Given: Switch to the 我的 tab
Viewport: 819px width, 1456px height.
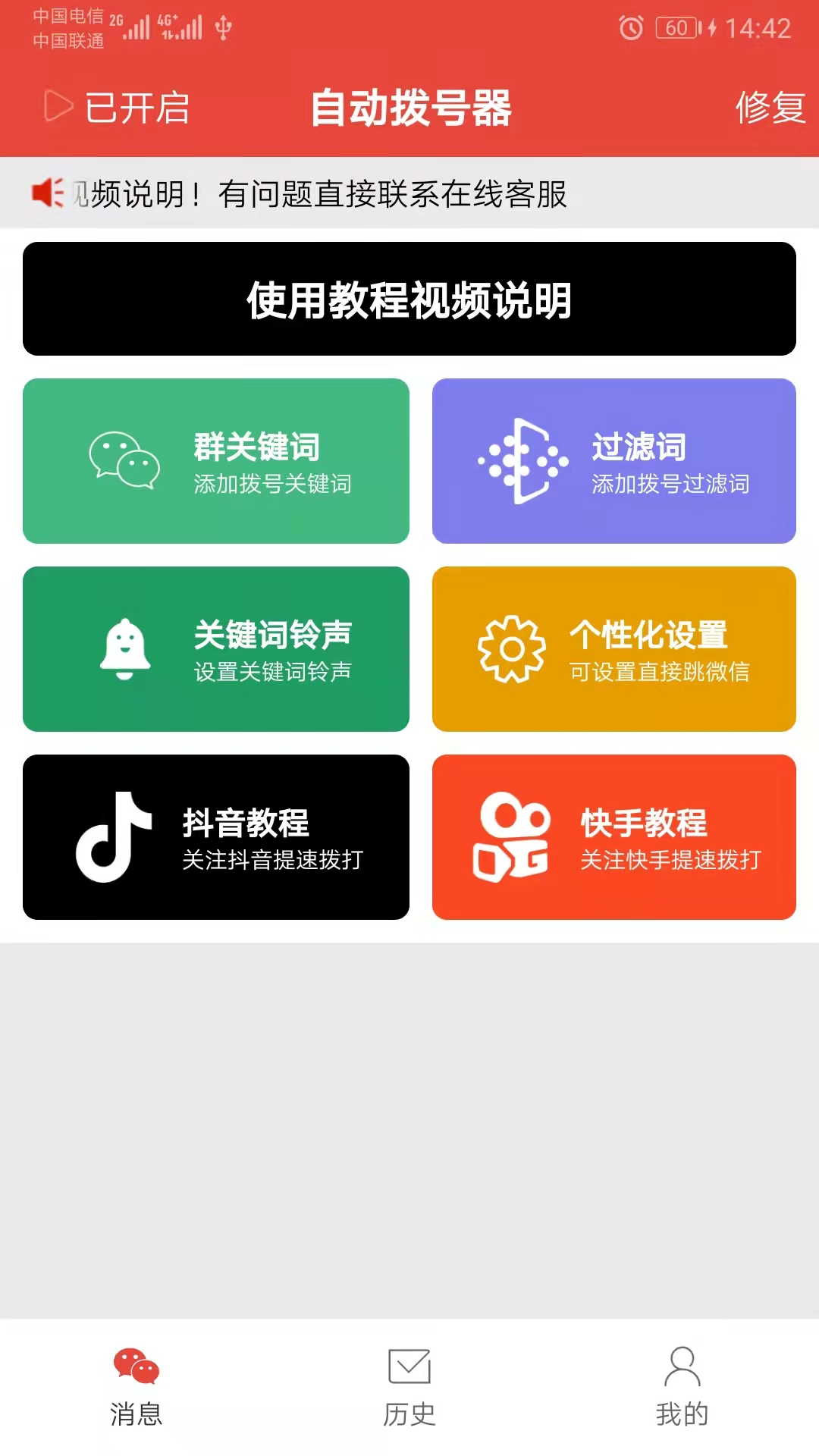Looking at the screenshot, I should [682, 1387].
